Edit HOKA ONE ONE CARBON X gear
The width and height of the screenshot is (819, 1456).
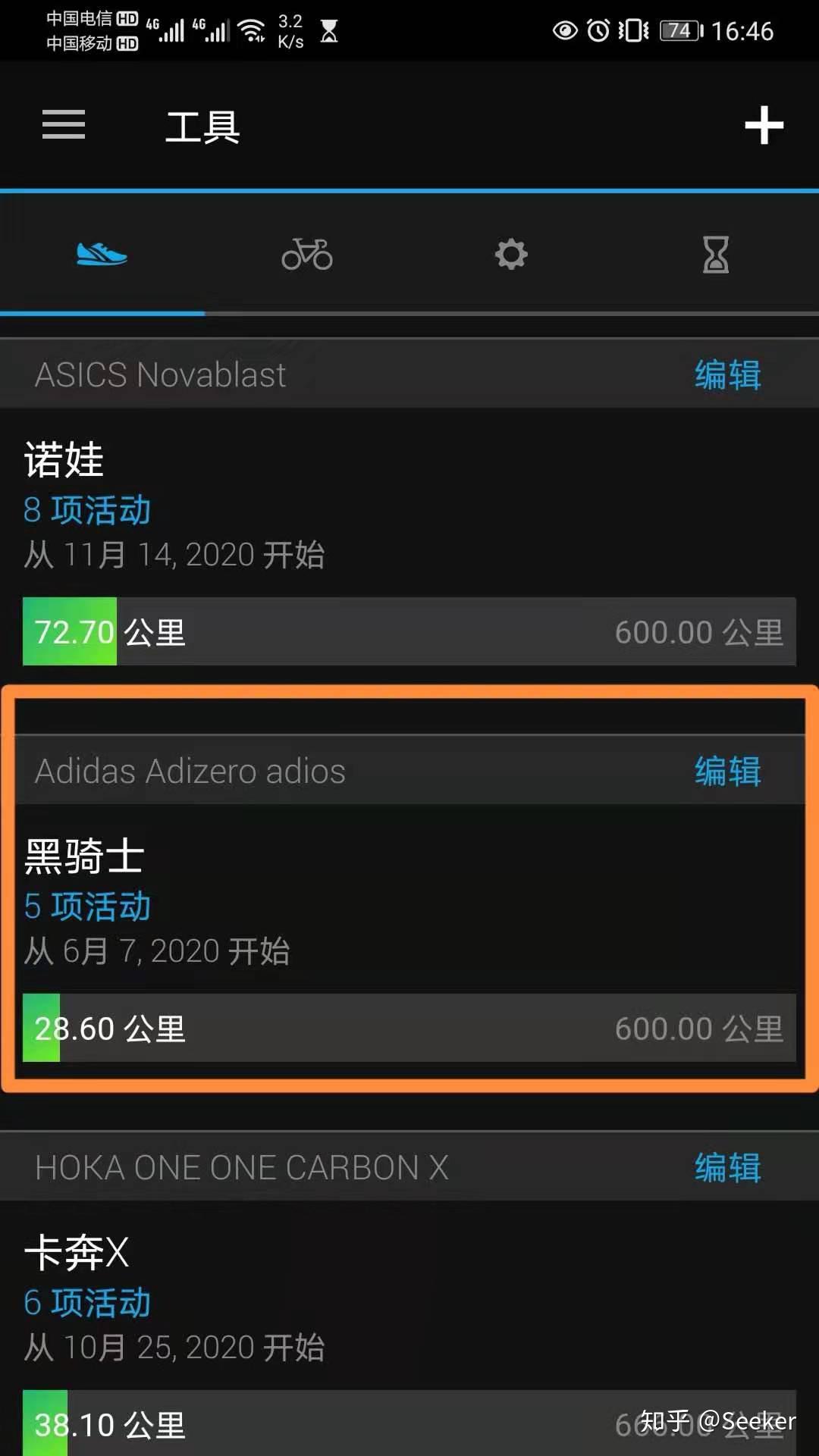(727, 1168)
